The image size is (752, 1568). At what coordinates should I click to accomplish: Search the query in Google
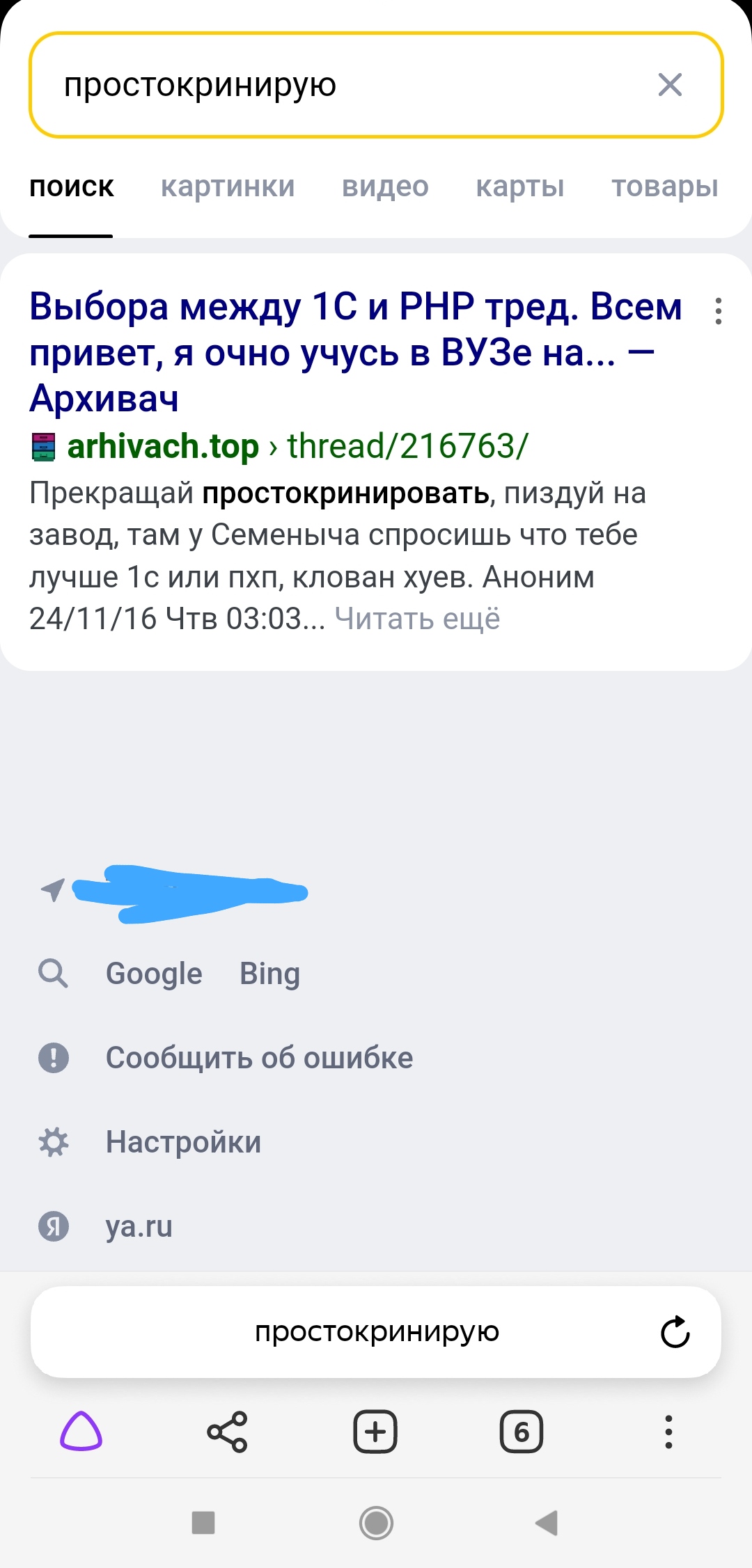coord(154,973)
